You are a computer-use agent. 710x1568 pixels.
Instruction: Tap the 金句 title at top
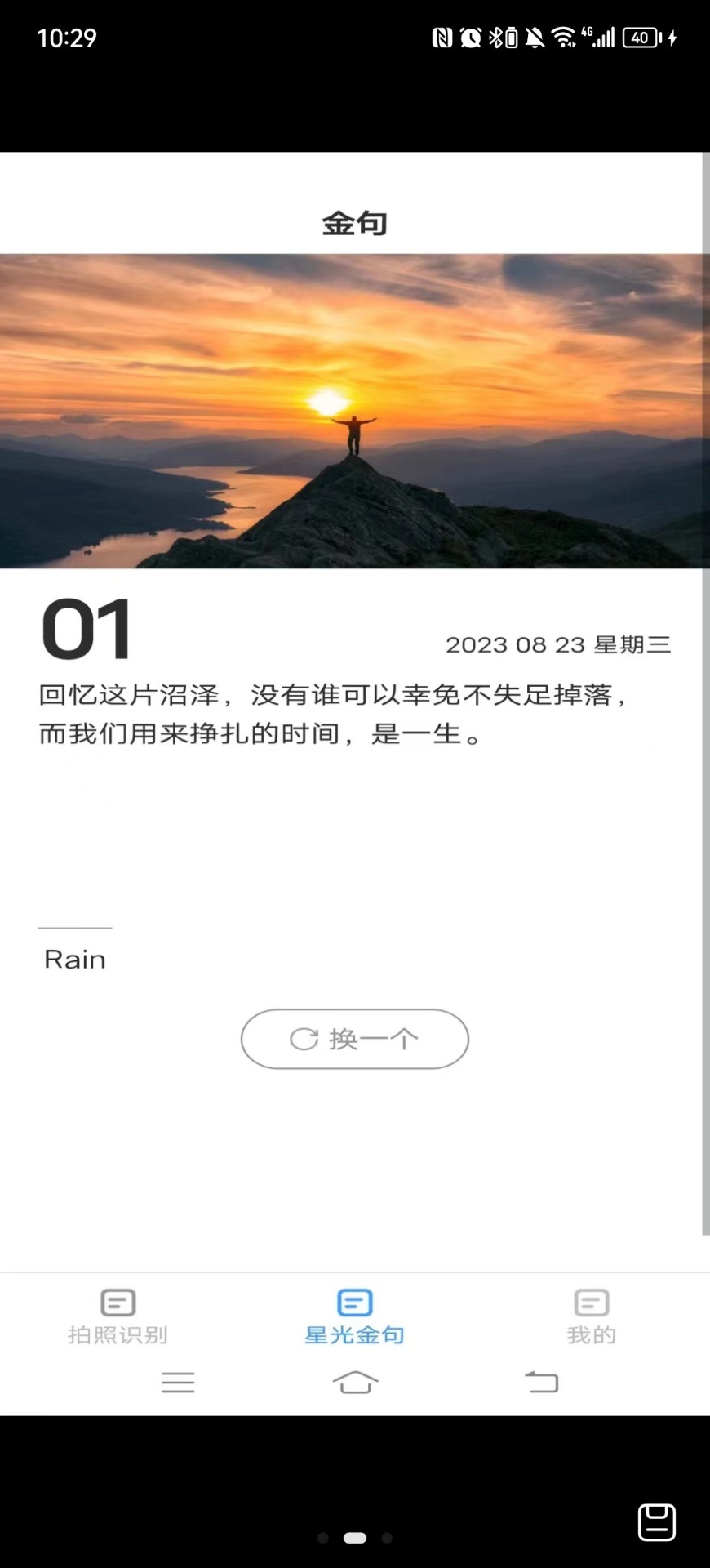point(354,222)
